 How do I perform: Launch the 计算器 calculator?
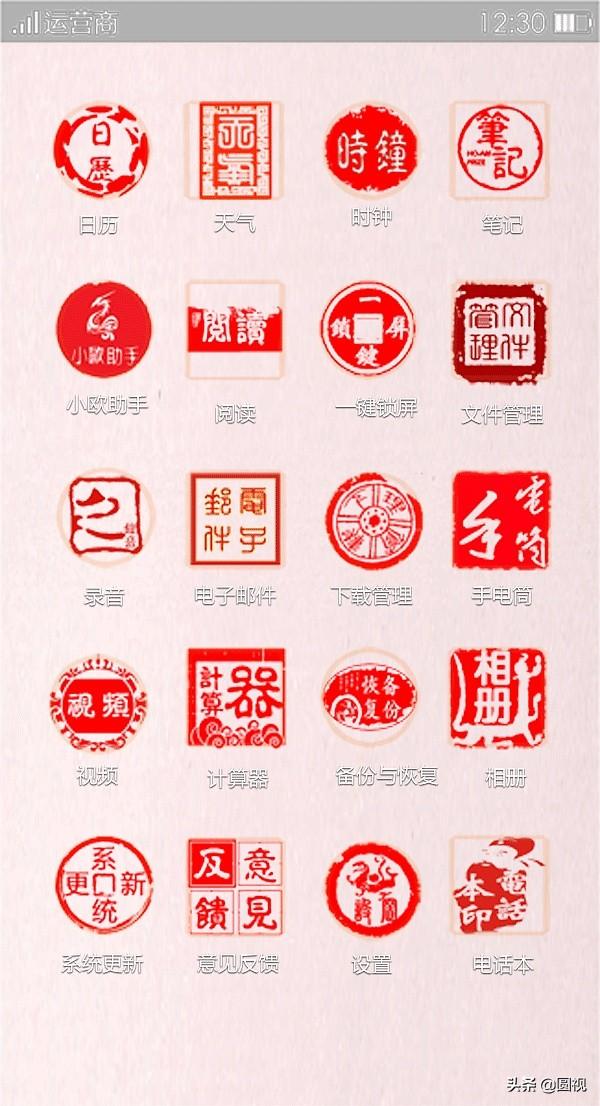(x=235, y=698)
